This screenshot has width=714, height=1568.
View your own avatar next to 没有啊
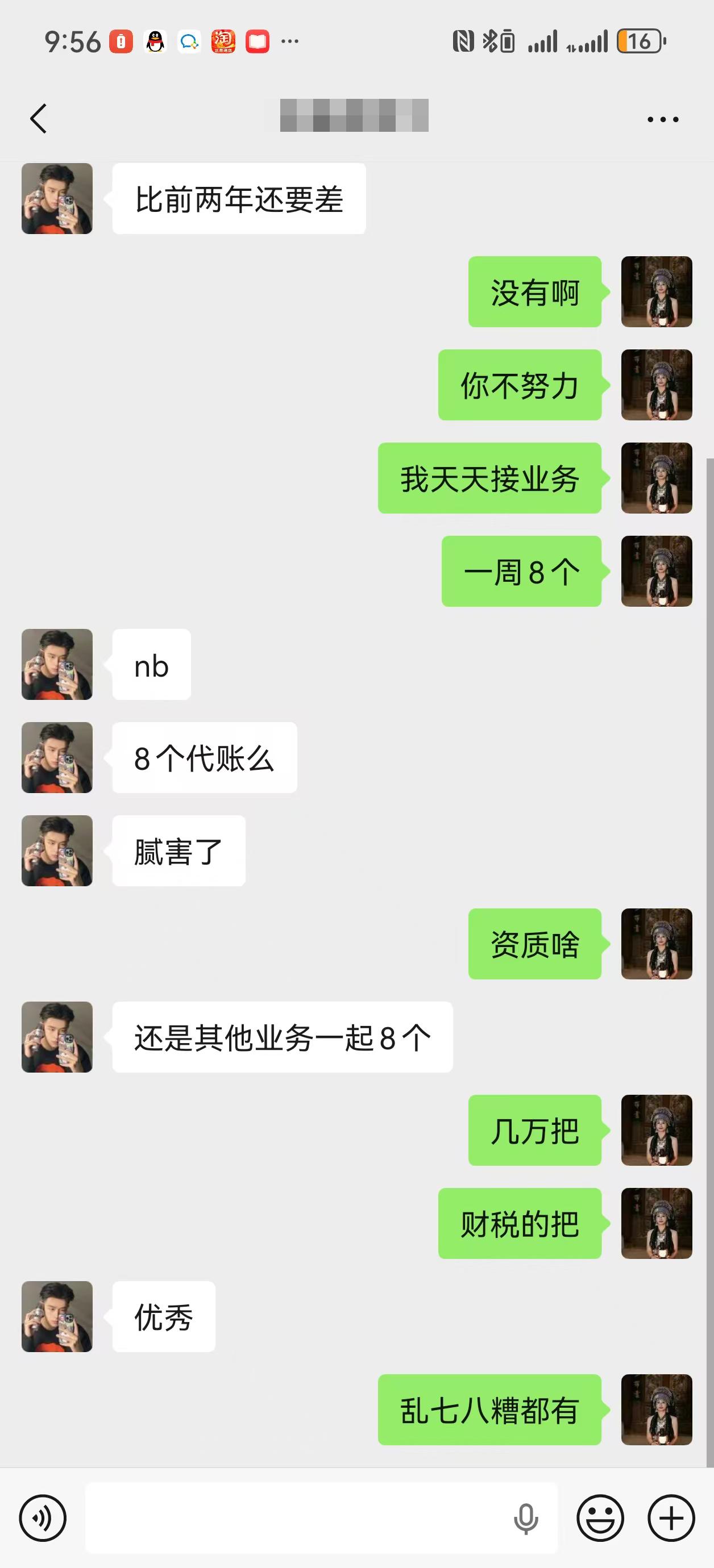657,293
